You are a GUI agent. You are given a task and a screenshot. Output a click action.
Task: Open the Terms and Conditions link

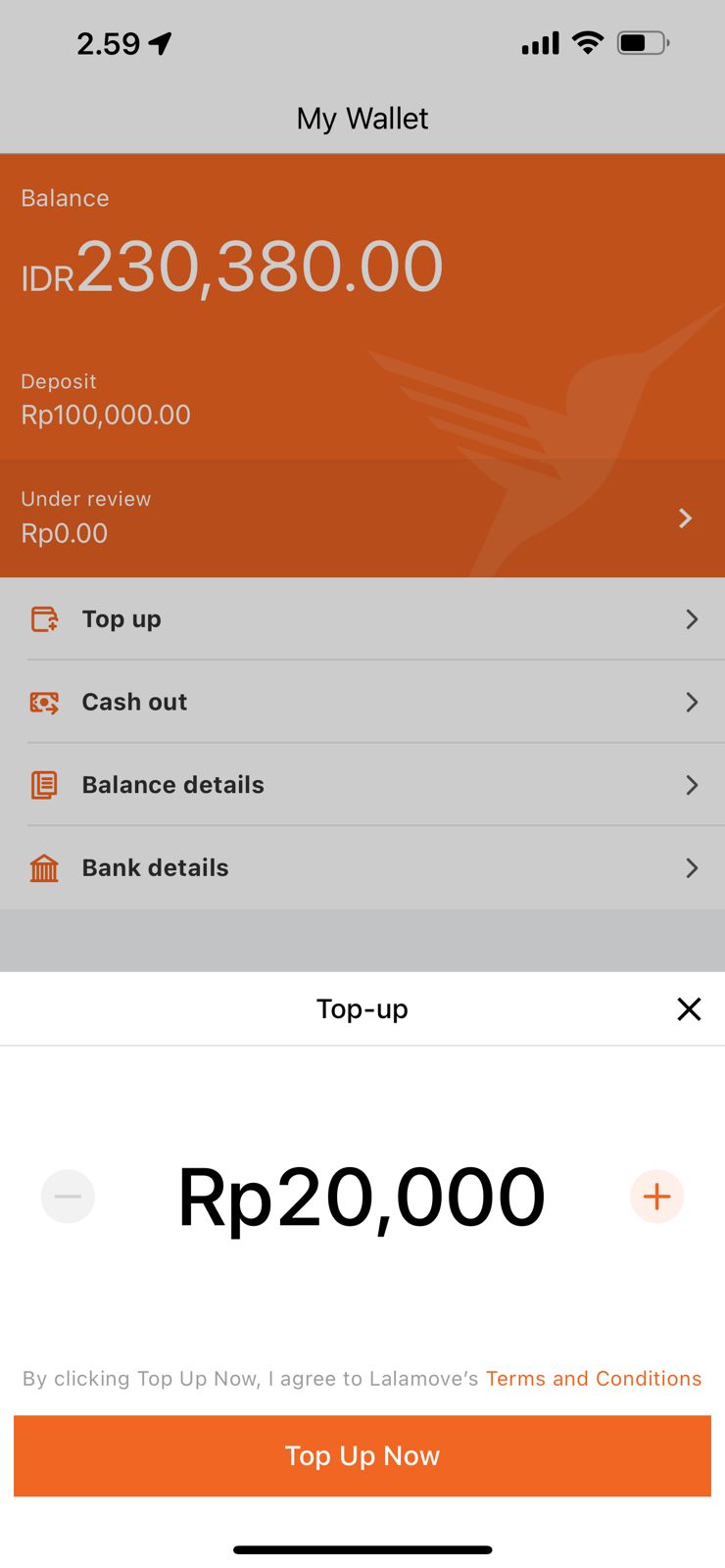(x=594, y=1378)
